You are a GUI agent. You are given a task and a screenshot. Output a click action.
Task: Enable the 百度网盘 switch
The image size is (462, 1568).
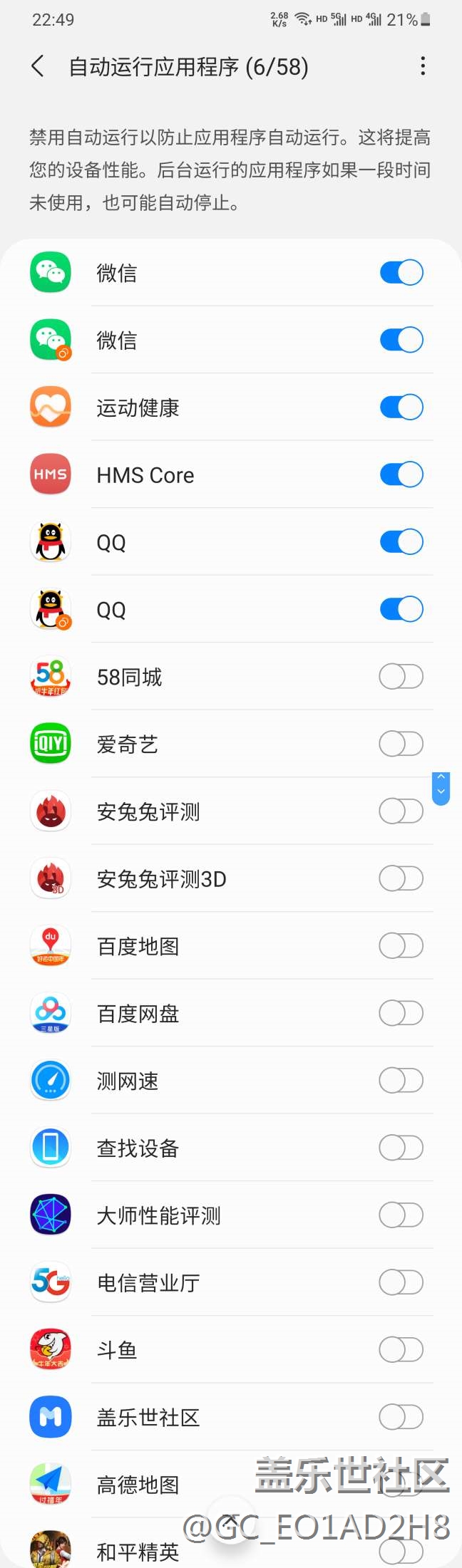click(401, 1013)
